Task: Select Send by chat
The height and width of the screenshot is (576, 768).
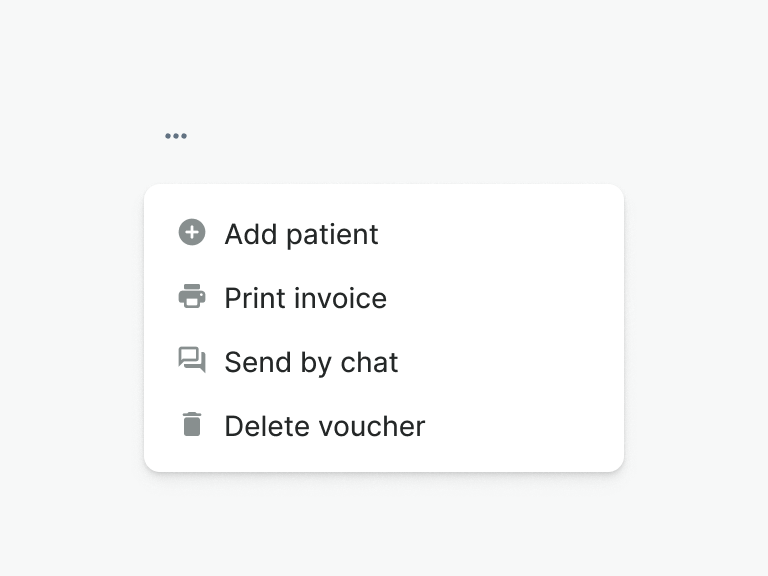Action: [311, 362]
